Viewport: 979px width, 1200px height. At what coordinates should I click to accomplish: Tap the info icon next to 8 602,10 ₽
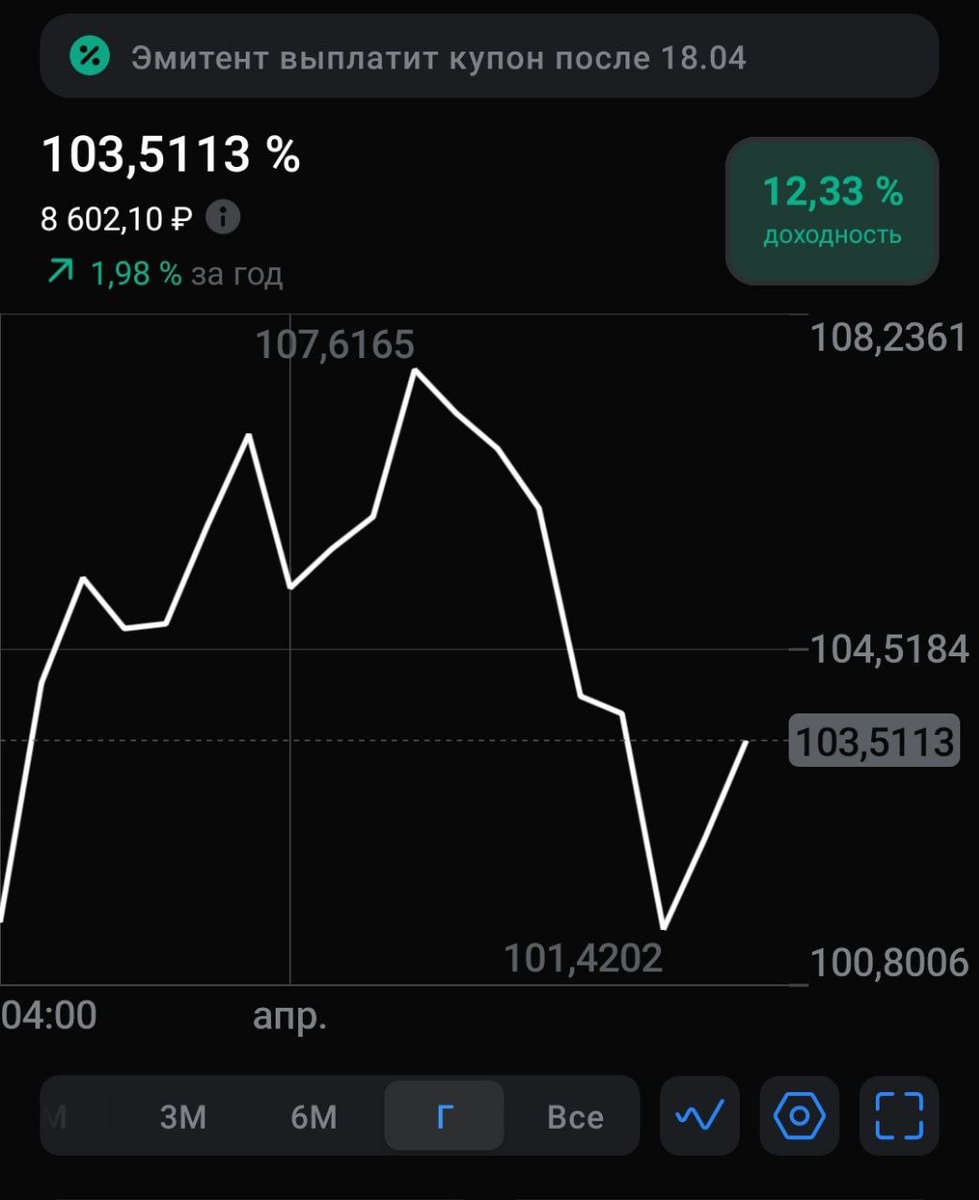(223, 216)
